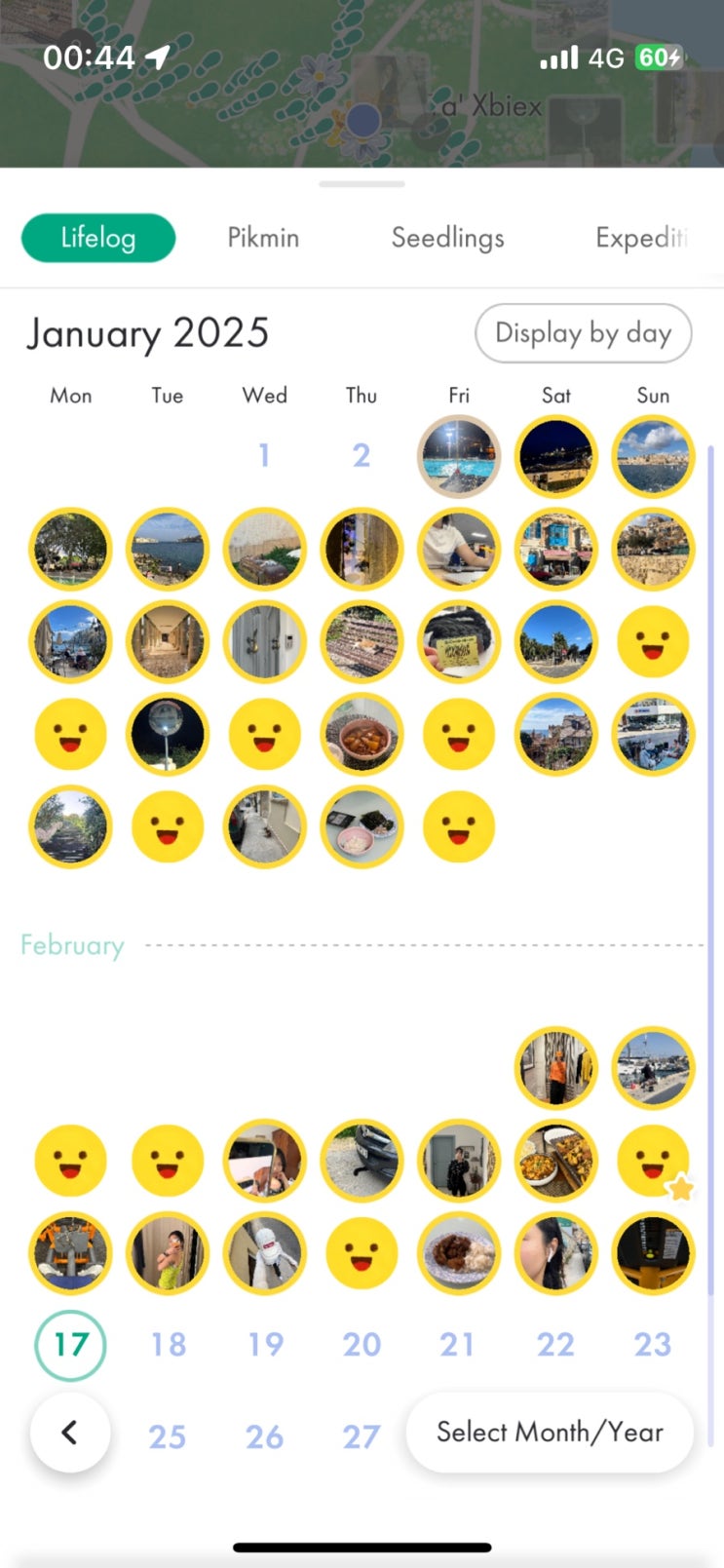Go back using the arrow button

click(x=70, y=1432)
